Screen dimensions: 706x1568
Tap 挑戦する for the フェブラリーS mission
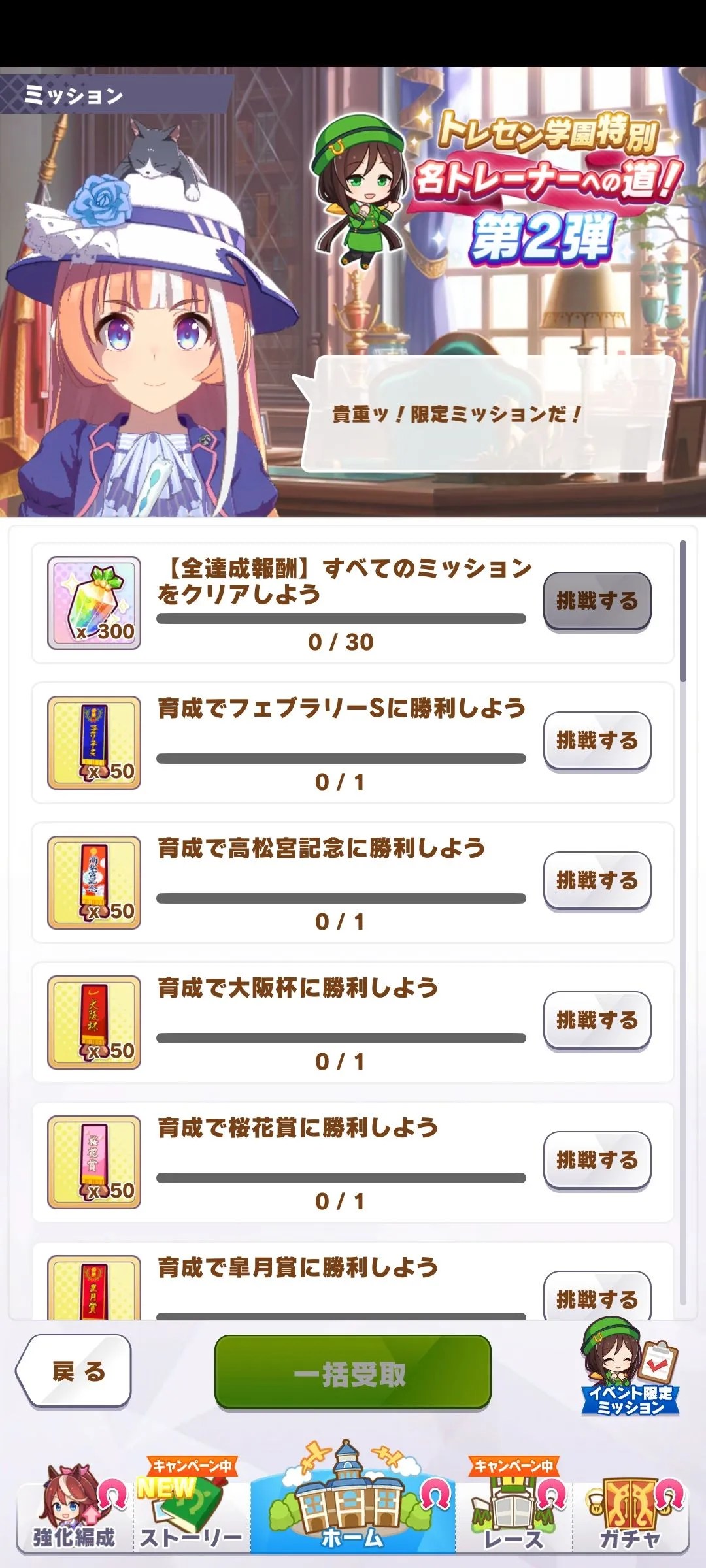point(597,740)
